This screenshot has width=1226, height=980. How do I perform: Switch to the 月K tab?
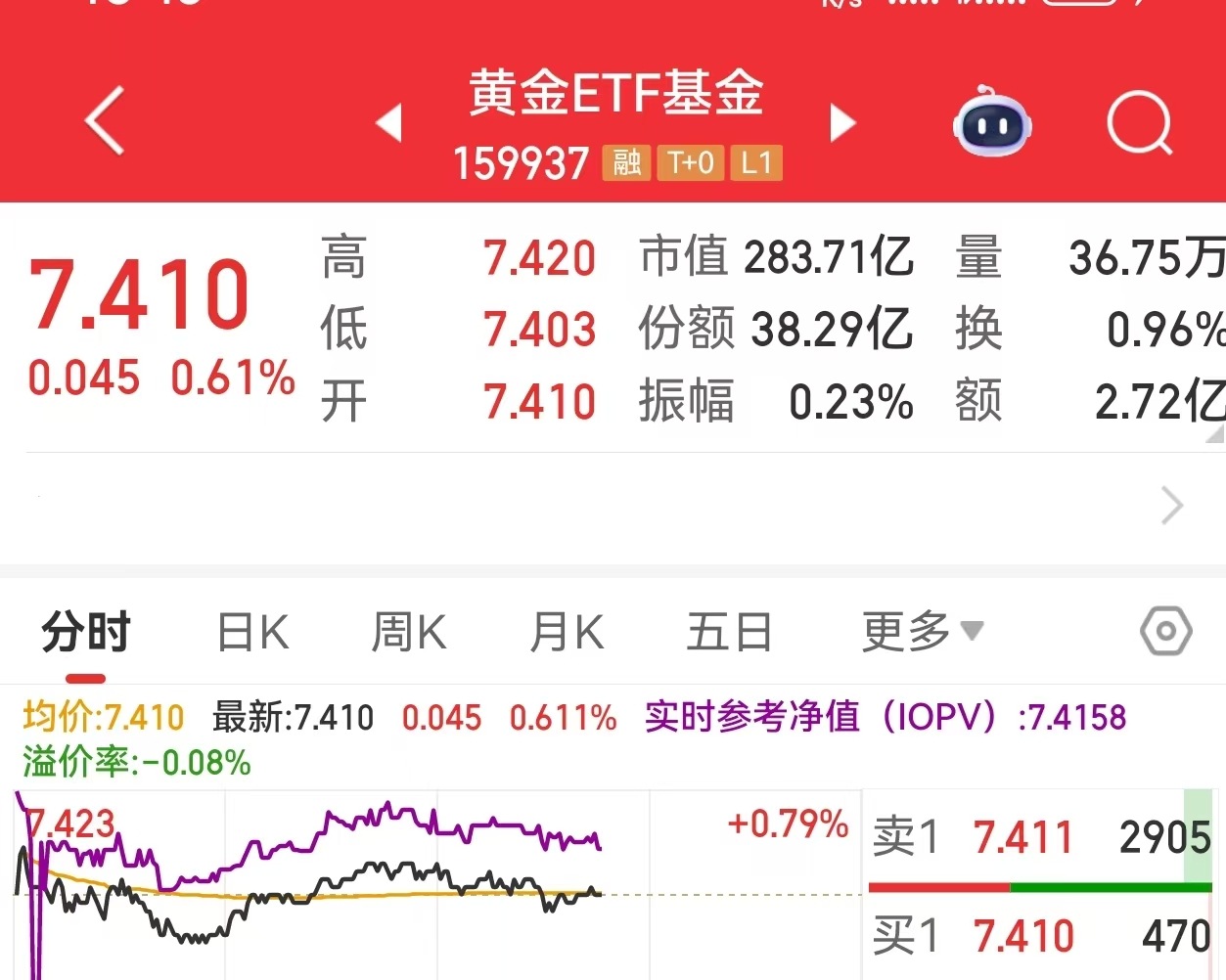(566, 633)
